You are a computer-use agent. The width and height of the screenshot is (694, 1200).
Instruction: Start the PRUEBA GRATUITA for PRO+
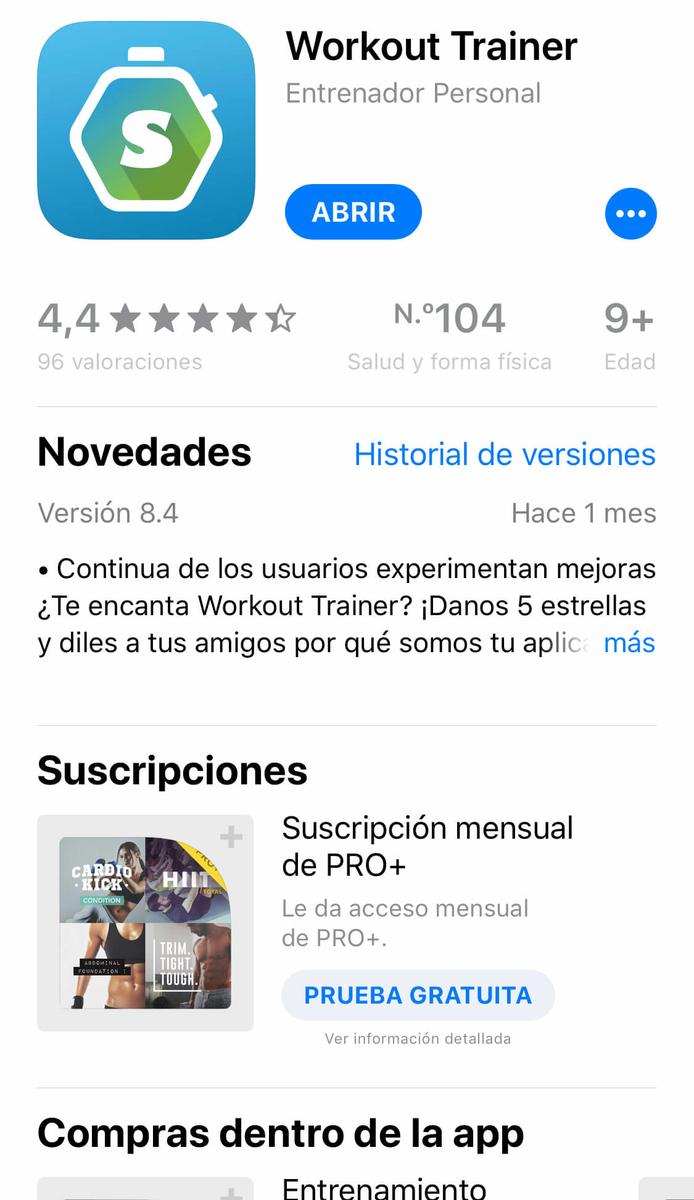pyautogui.click(x=418, y=995)
